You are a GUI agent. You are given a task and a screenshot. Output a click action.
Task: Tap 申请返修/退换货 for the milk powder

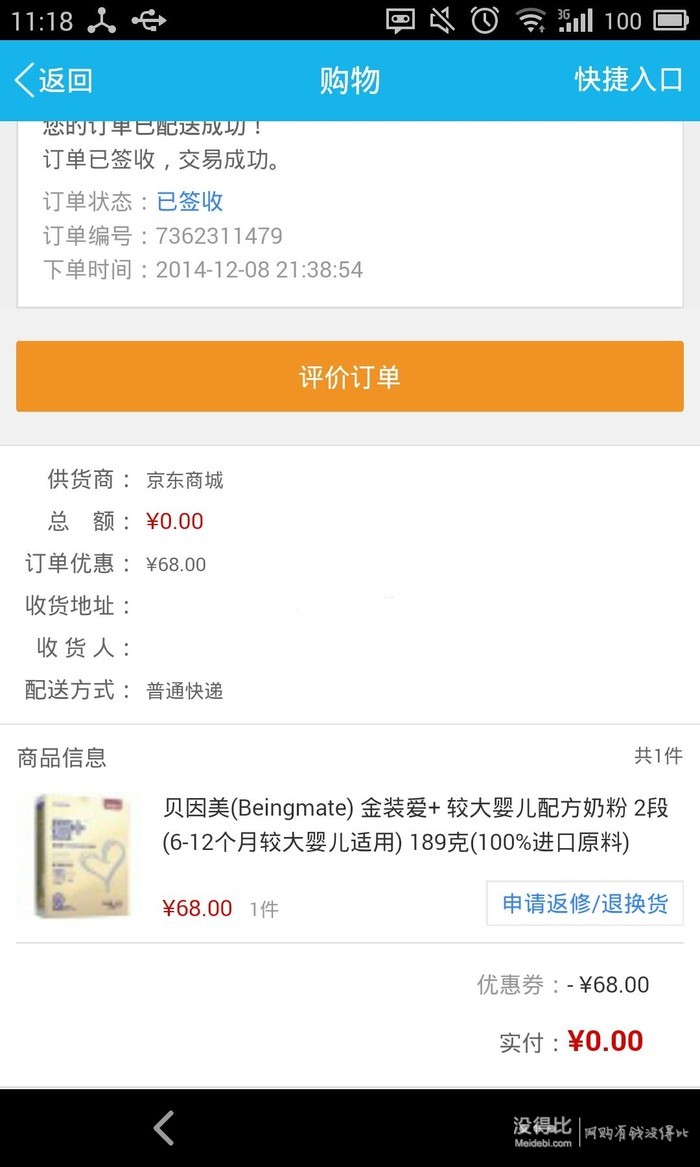tap(585, 904)
